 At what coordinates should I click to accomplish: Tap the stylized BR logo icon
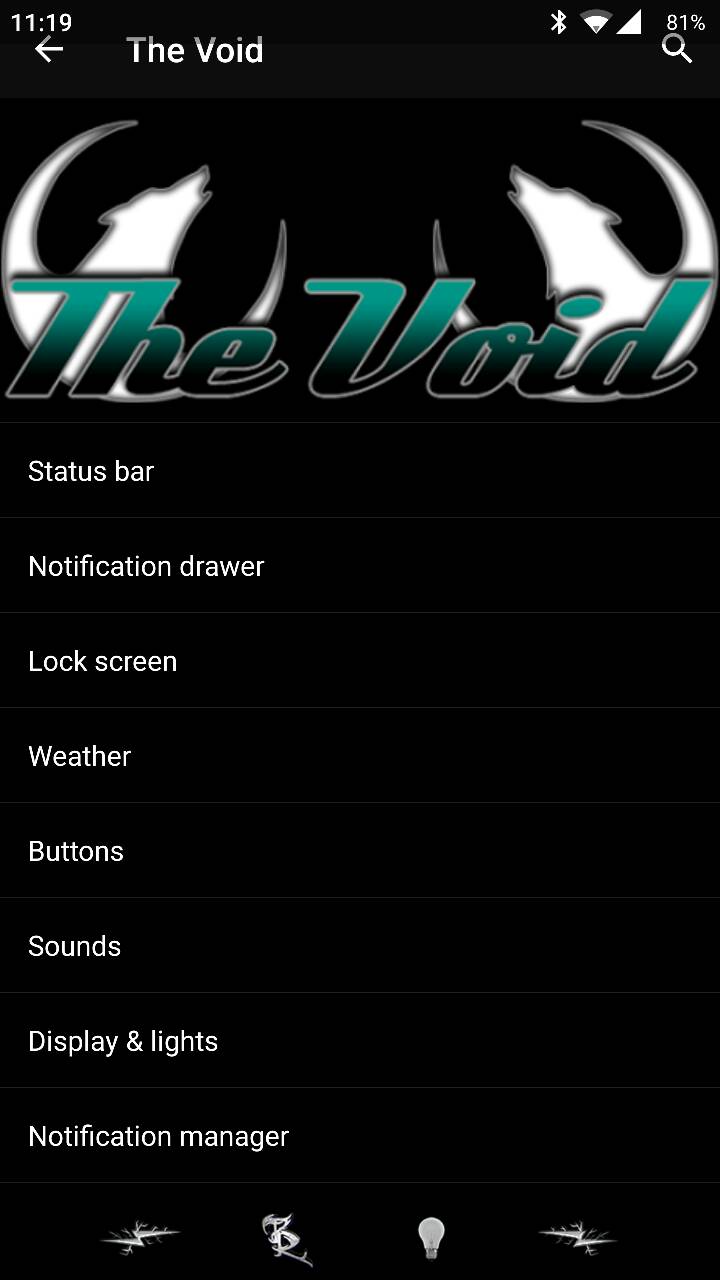point(286,1238)
